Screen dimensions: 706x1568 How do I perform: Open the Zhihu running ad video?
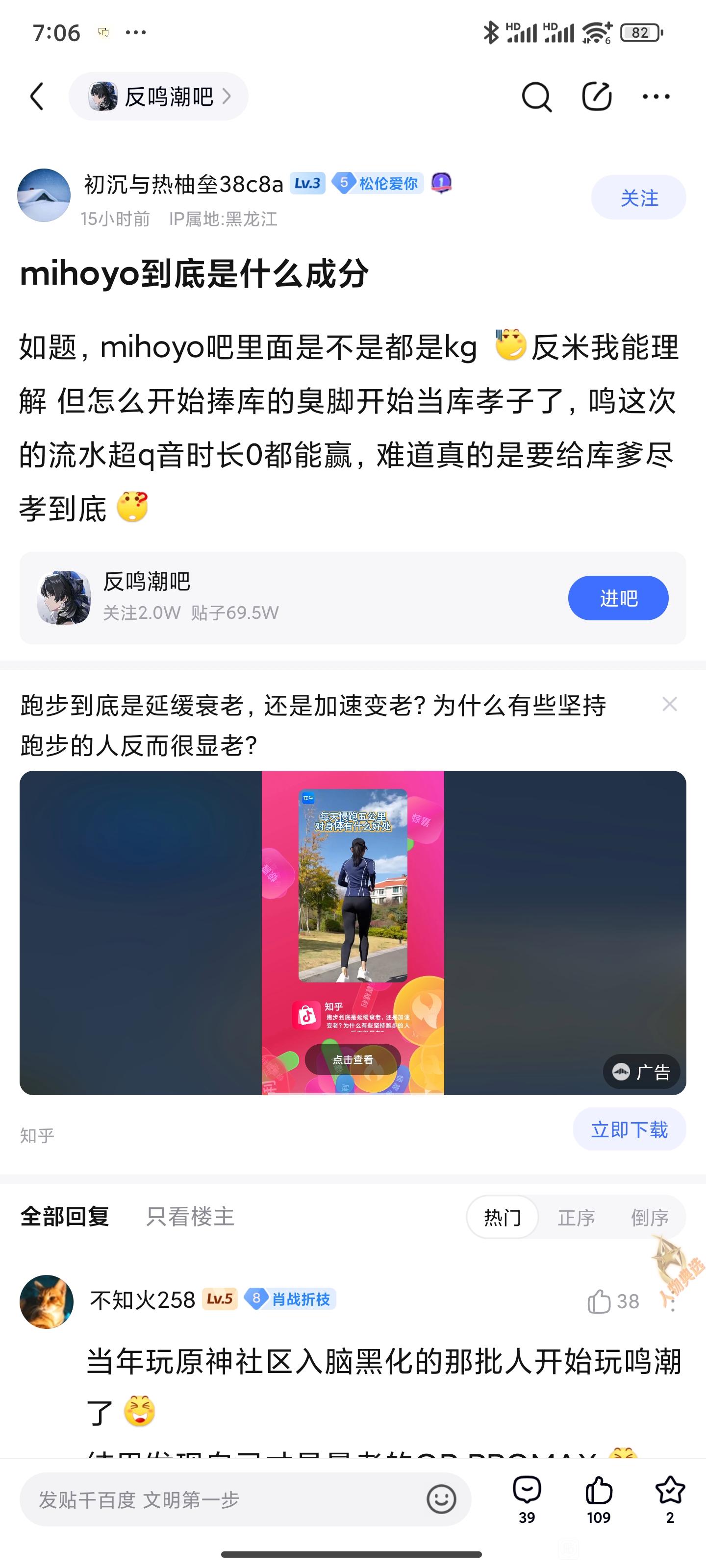[353, 932]
